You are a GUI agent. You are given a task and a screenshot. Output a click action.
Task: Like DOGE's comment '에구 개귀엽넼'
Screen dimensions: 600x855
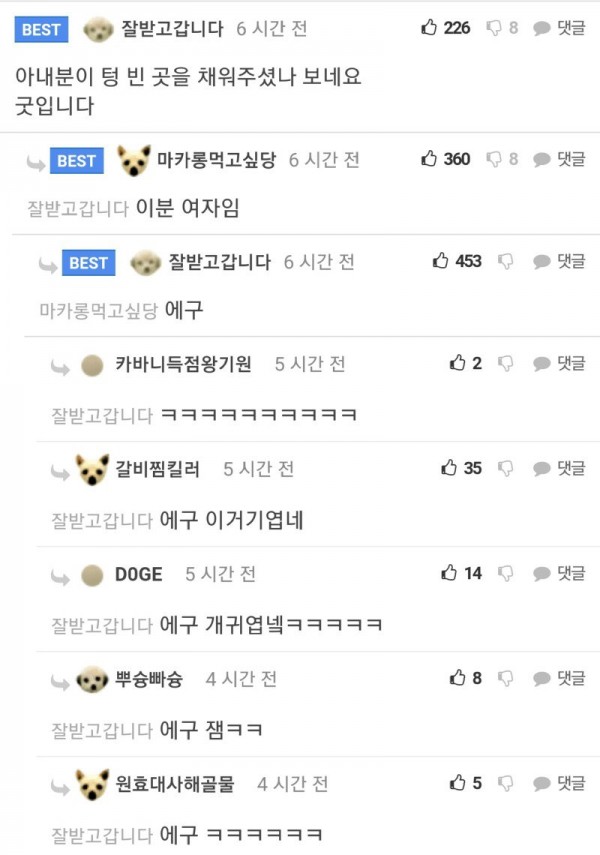click(x=449, y=573)
